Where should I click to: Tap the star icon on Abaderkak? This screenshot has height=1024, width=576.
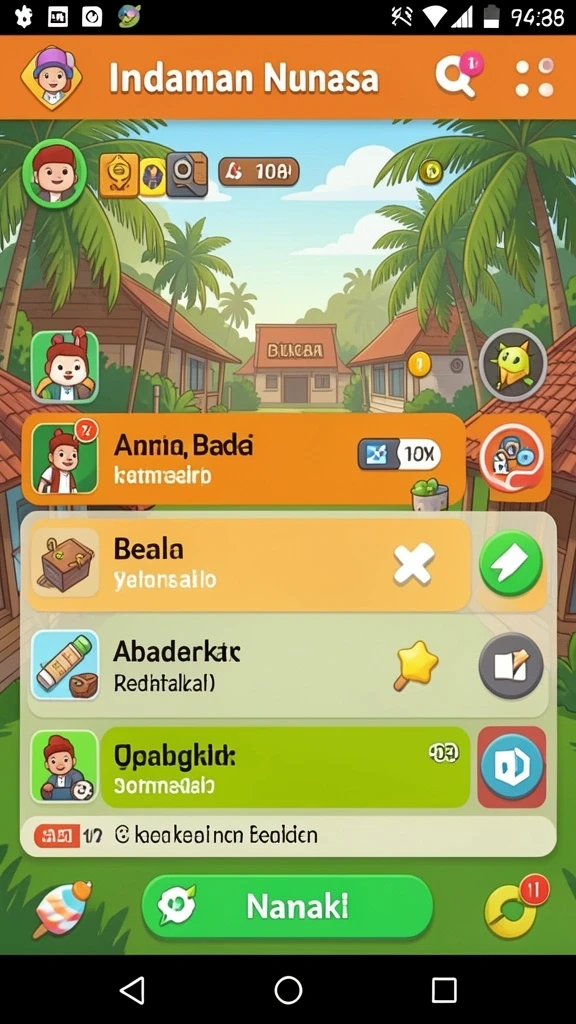[415, 665]
